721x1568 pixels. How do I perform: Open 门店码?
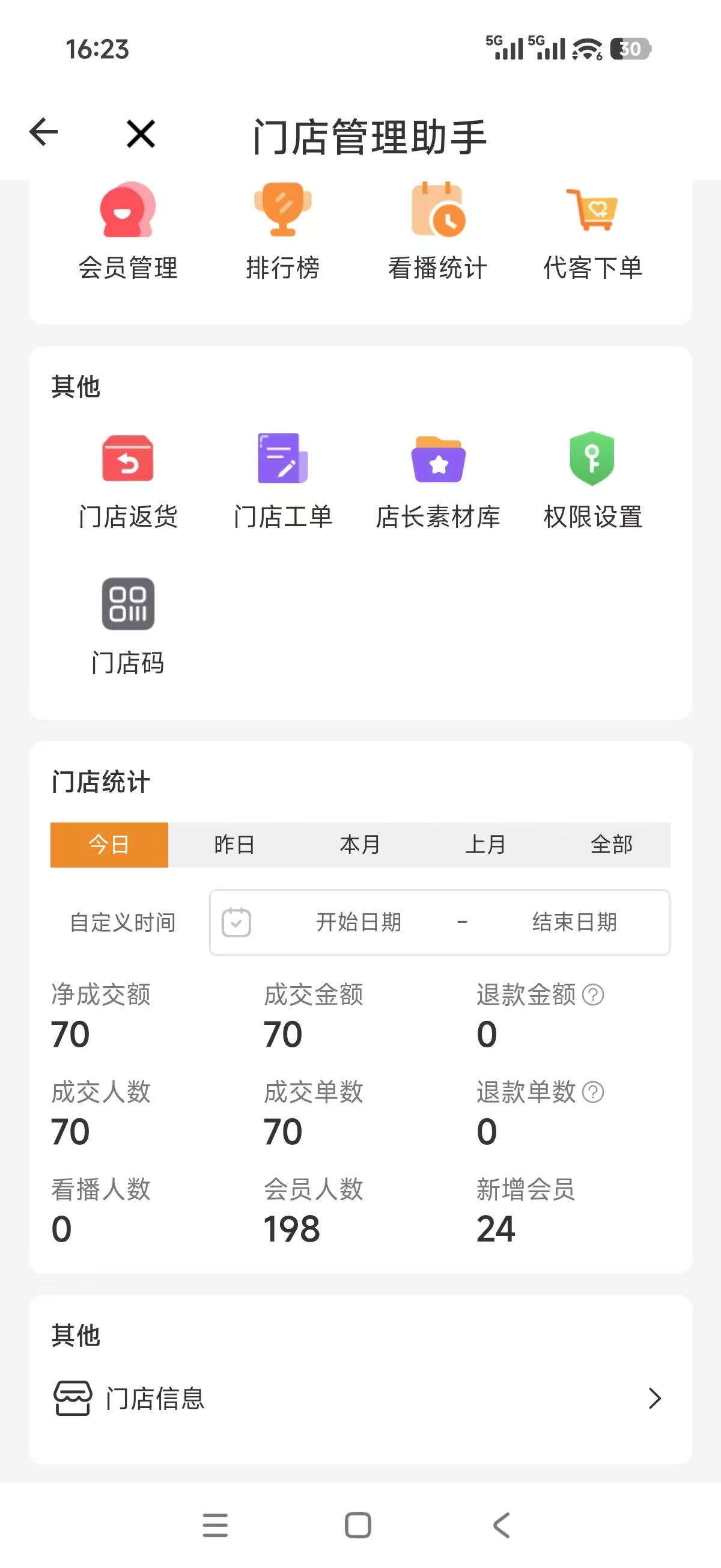click(128, 627)
